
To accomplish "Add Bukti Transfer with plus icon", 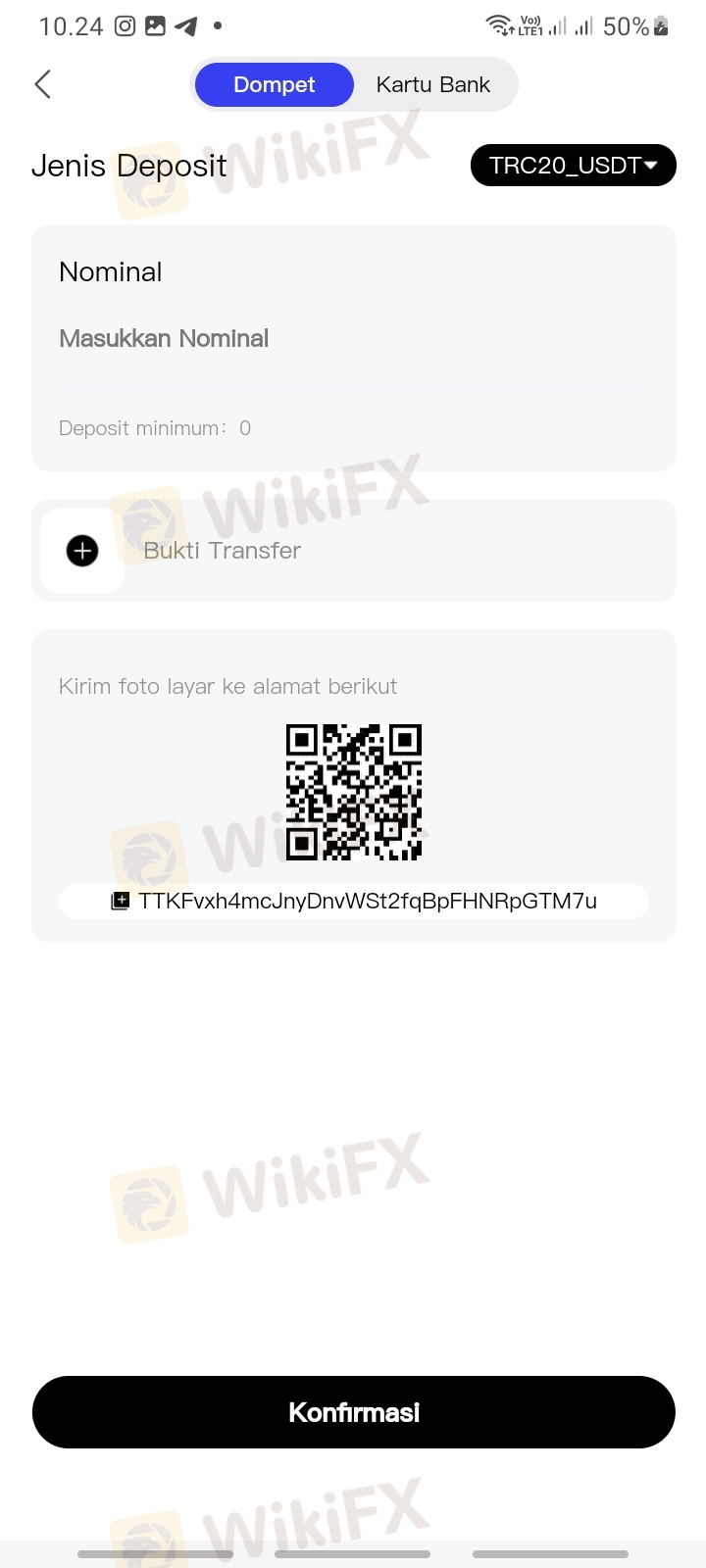I will [82, 551].
